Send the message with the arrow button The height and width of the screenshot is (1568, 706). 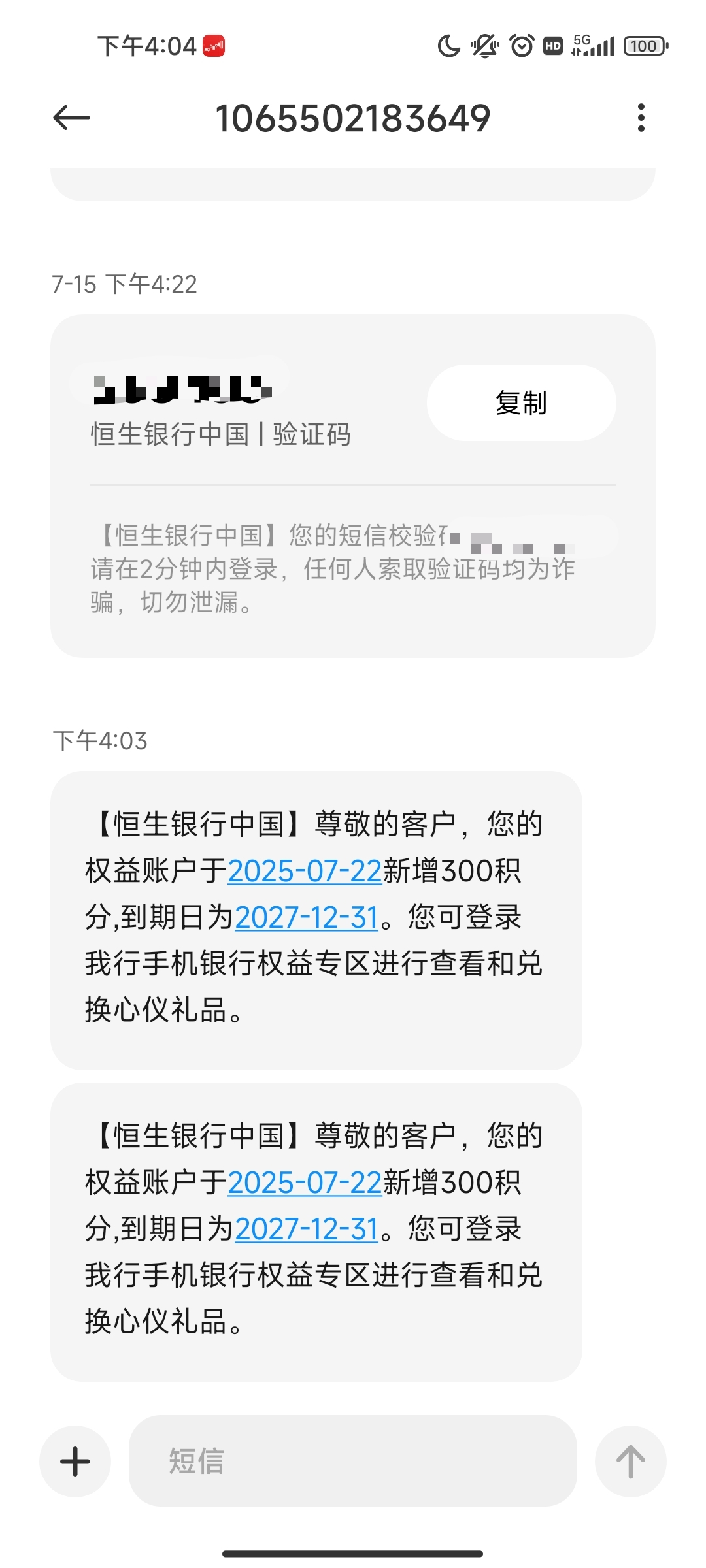tap(630, 1462)
